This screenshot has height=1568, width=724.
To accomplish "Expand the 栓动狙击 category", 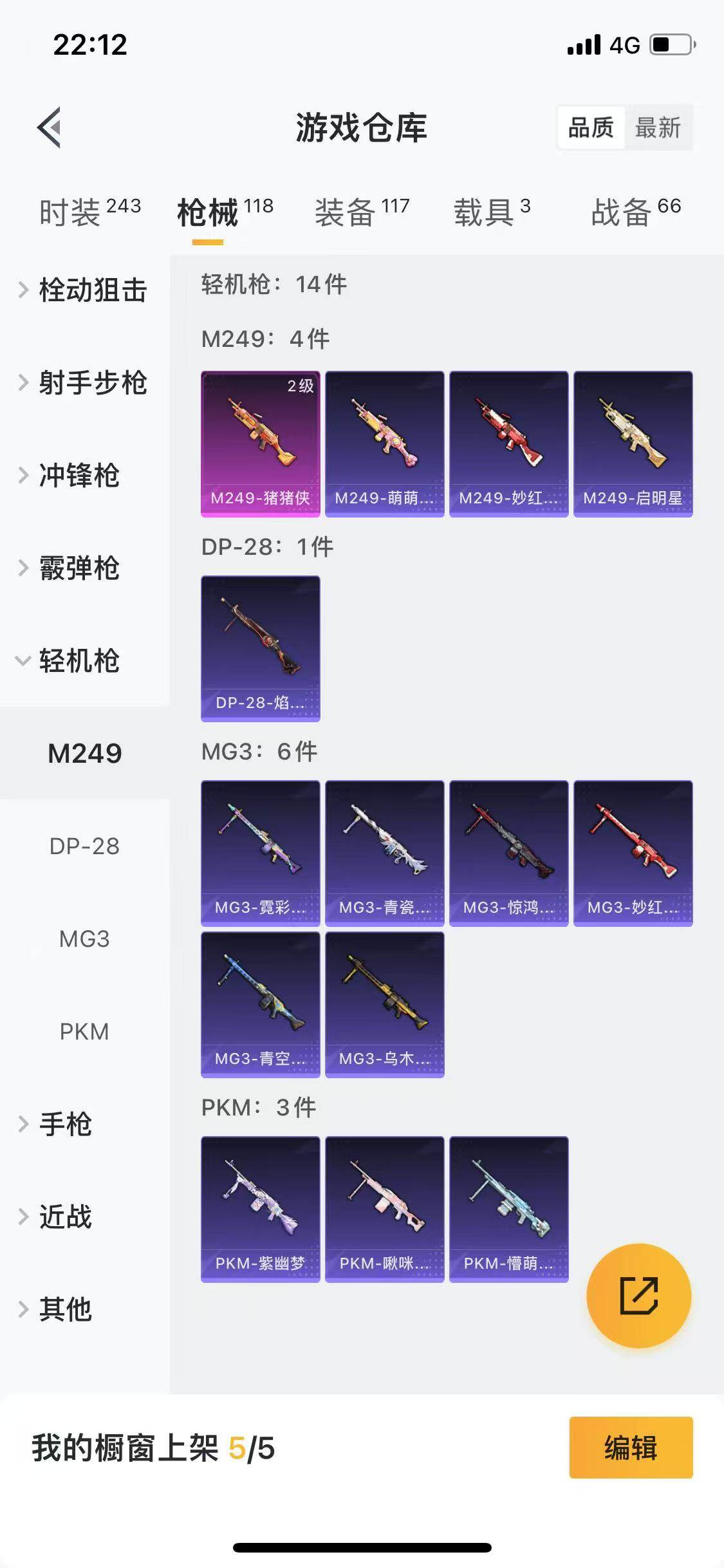I will click(x=84, y=290).
